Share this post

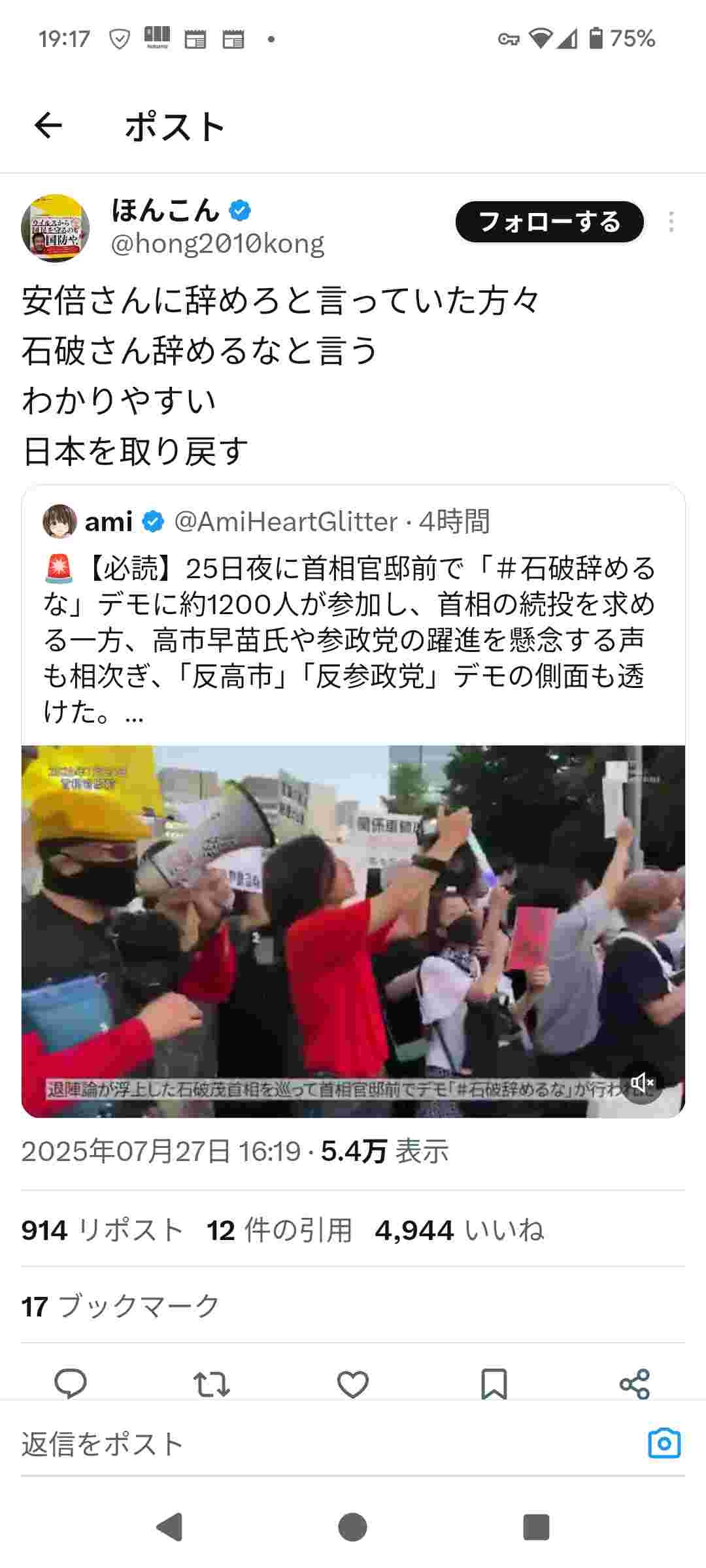[x=635, y=1383]
